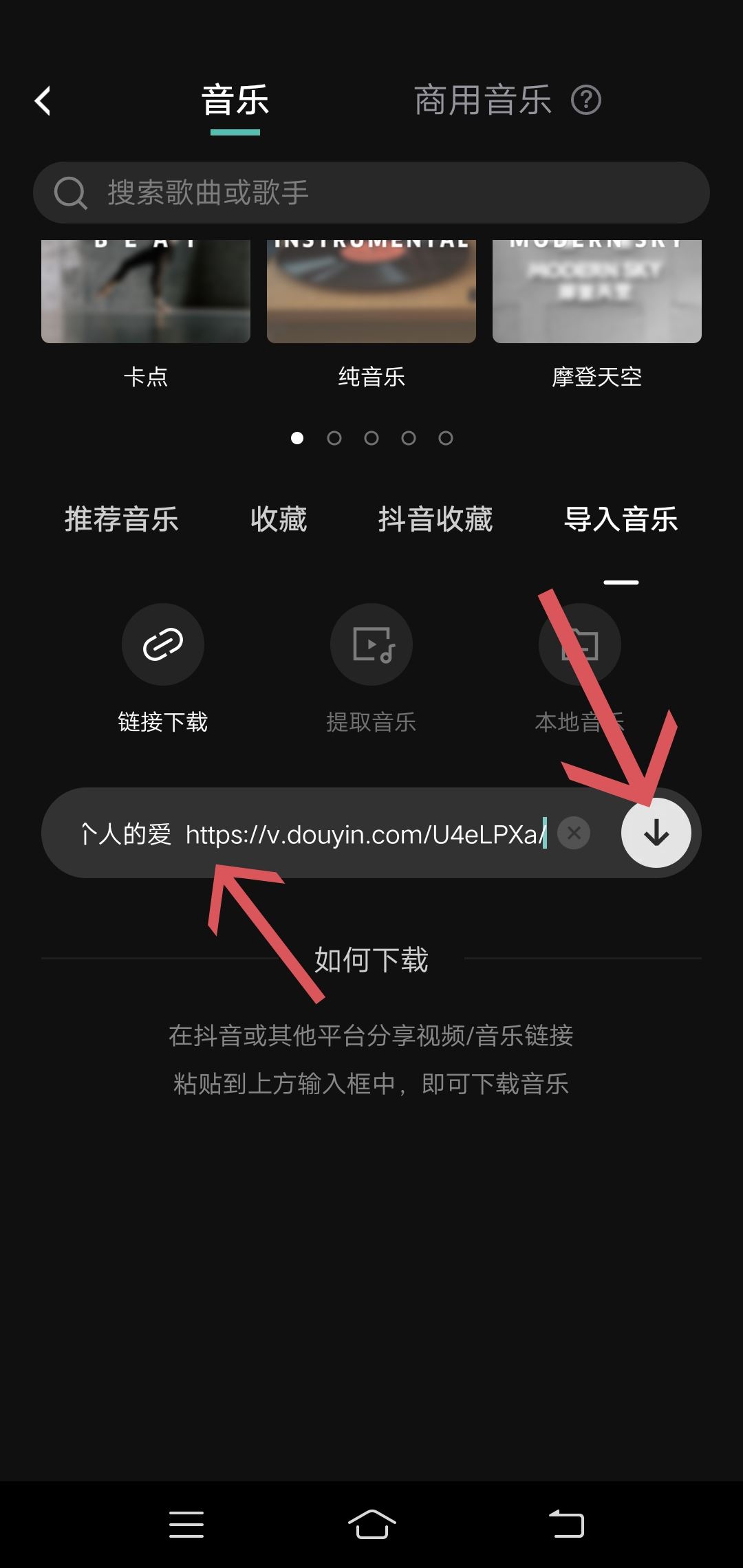Go back using the top-left arrow
The image size is (743, 1568).
tap(43, 101)
